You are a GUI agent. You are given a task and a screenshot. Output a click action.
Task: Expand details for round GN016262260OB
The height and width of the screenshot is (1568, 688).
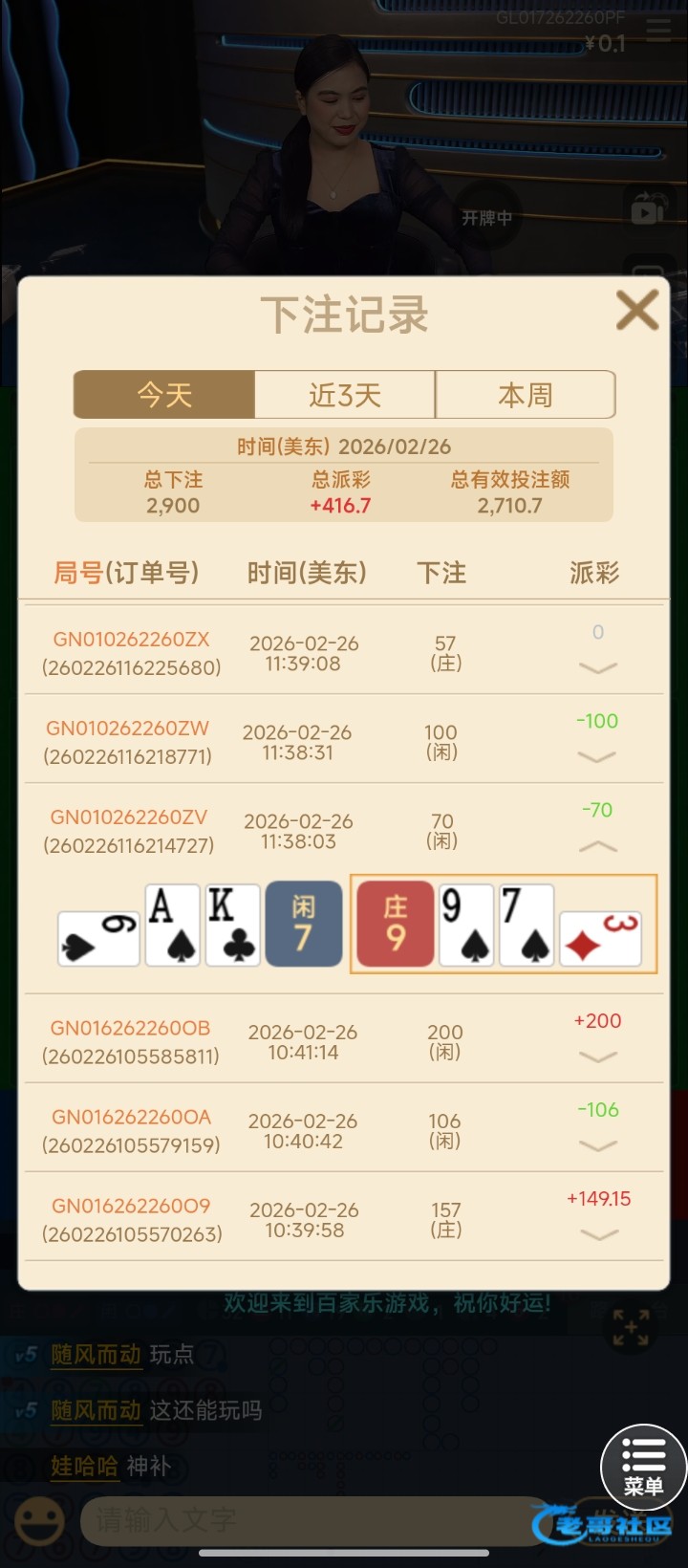(598, 1056)
